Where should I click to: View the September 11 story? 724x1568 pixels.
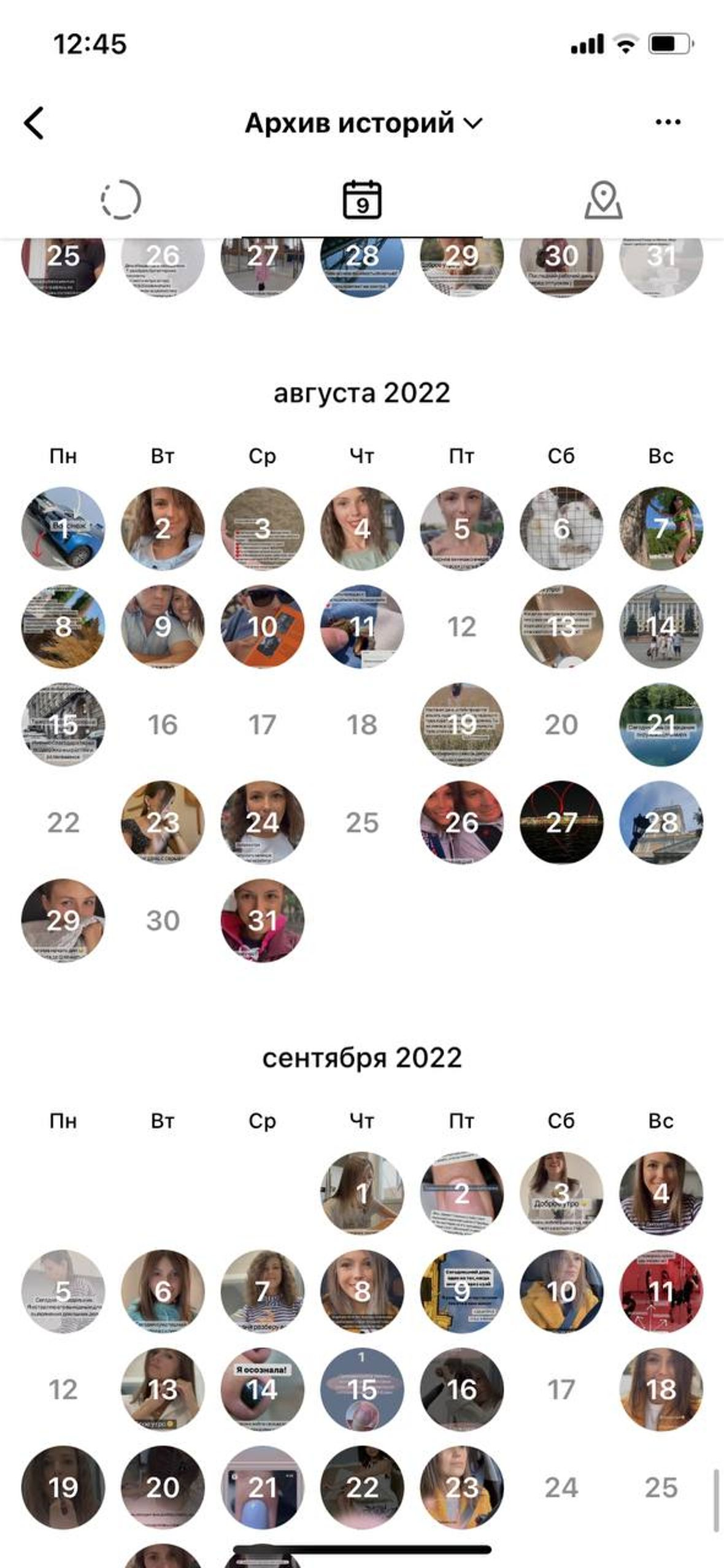click(661, 1291)
